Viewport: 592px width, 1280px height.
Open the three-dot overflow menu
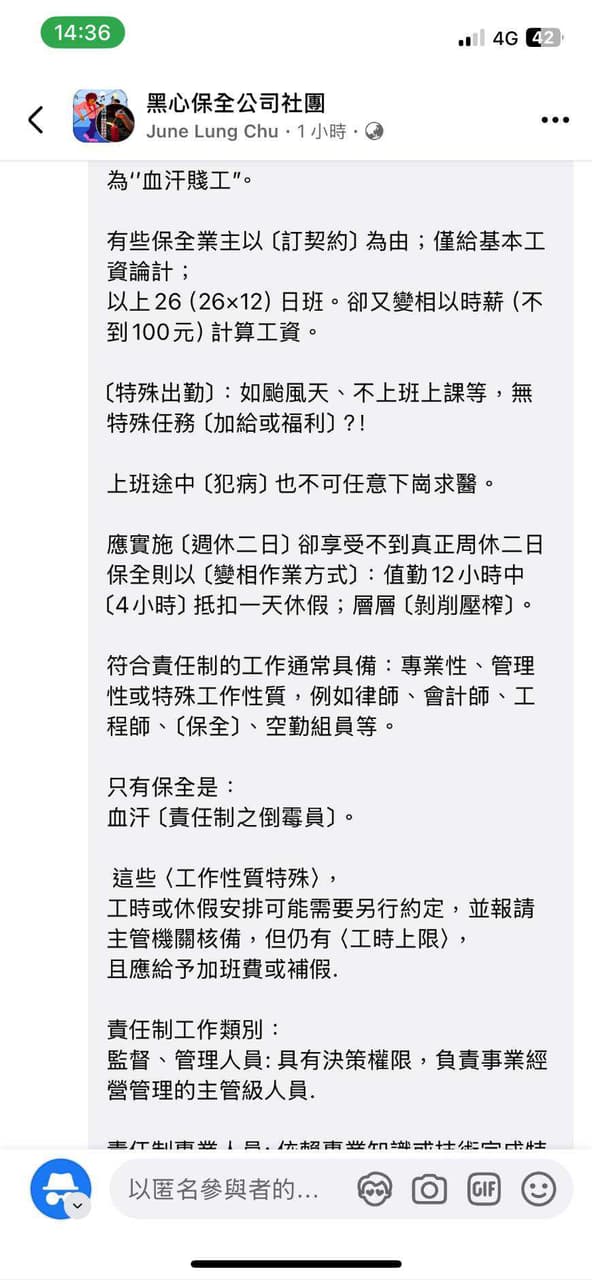pyautogui.click(x=555, y=120)
